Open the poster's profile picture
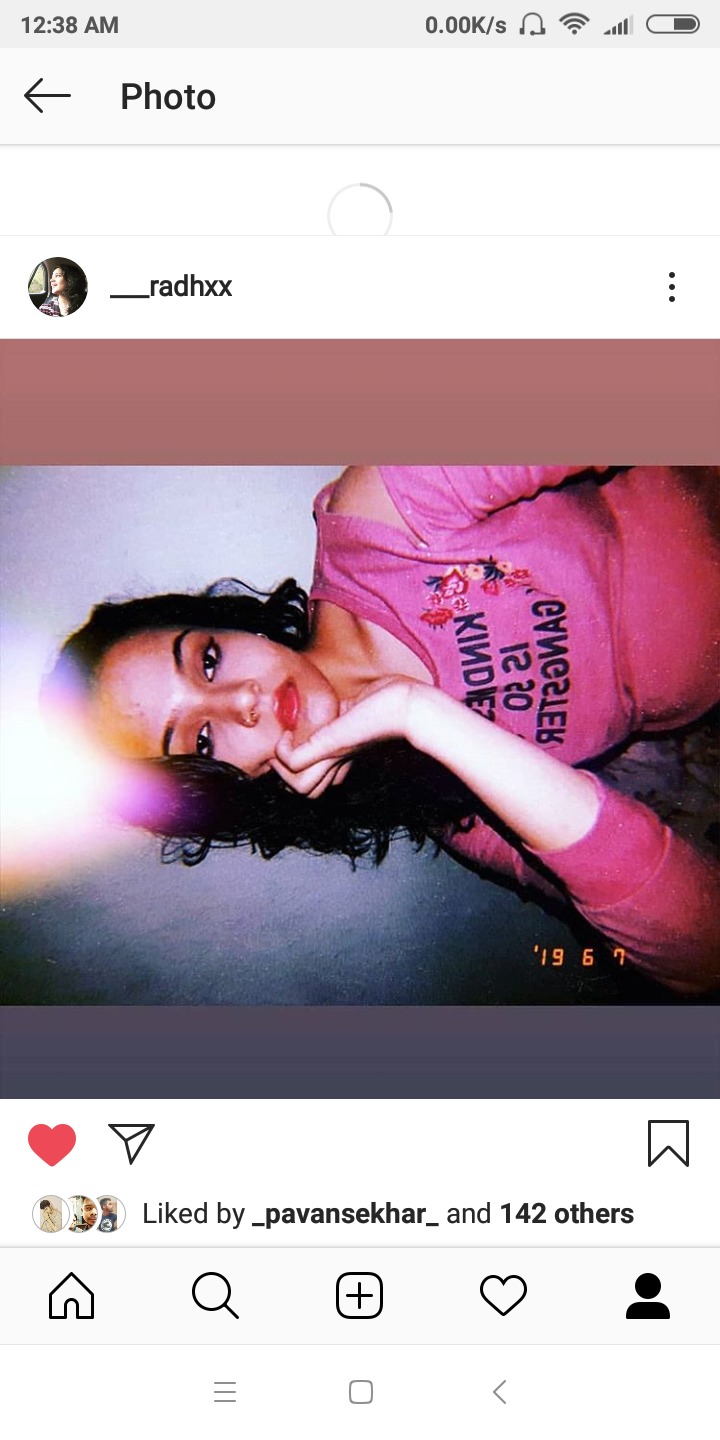Viewport: 720px width, 1440px height. pos(58,287)
